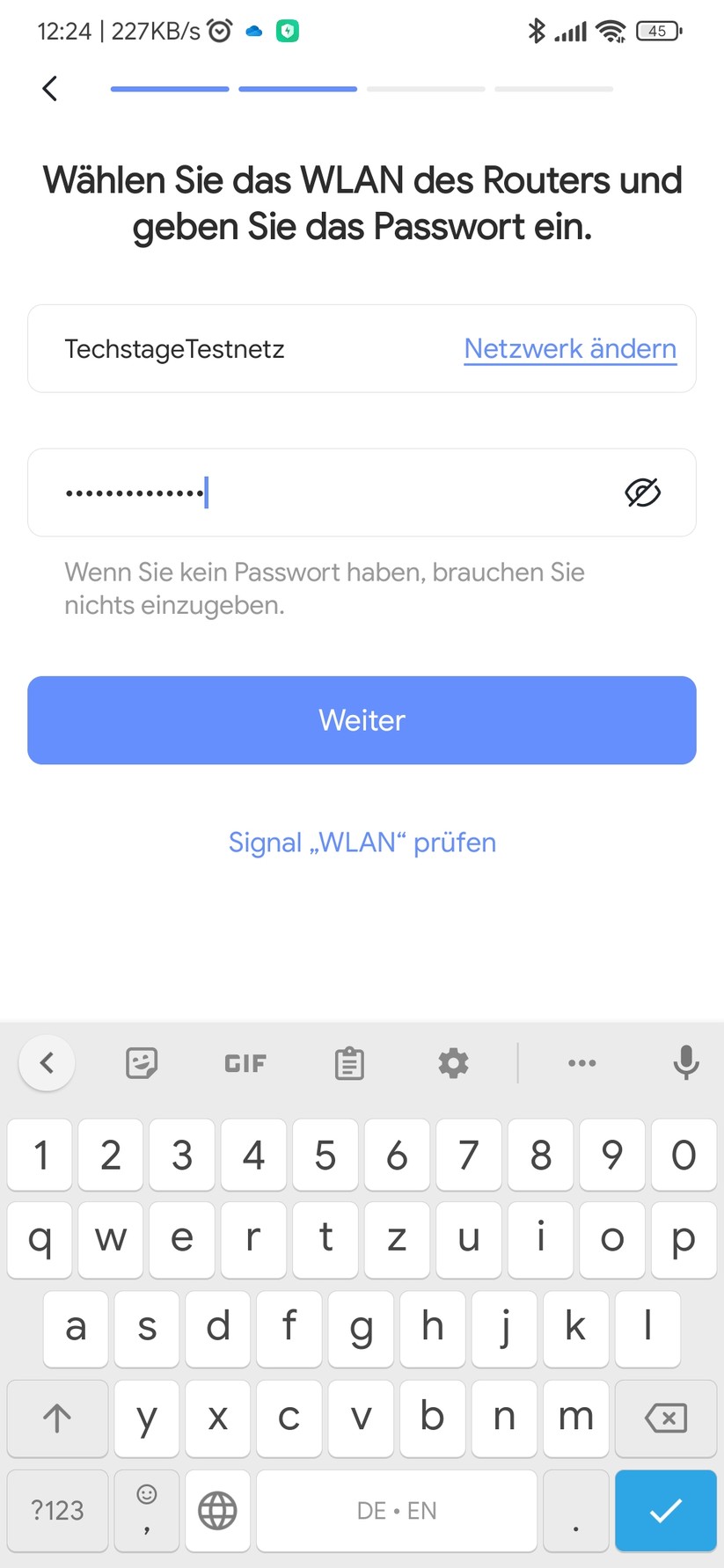Open Signal "WLAN" prüfen

362,842
